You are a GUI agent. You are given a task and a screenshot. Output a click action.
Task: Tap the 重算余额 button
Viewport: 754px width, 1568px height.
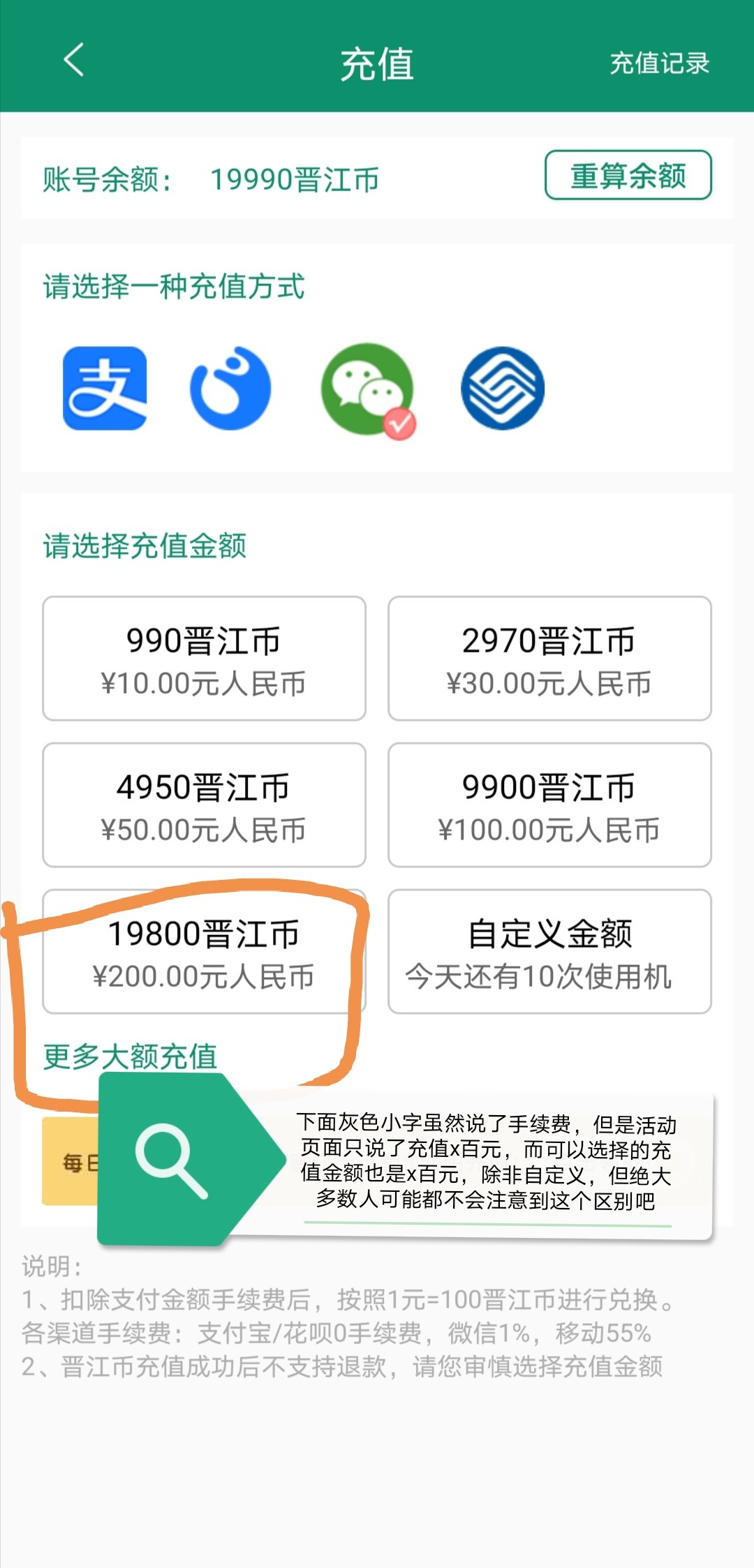tap(628, 176)
